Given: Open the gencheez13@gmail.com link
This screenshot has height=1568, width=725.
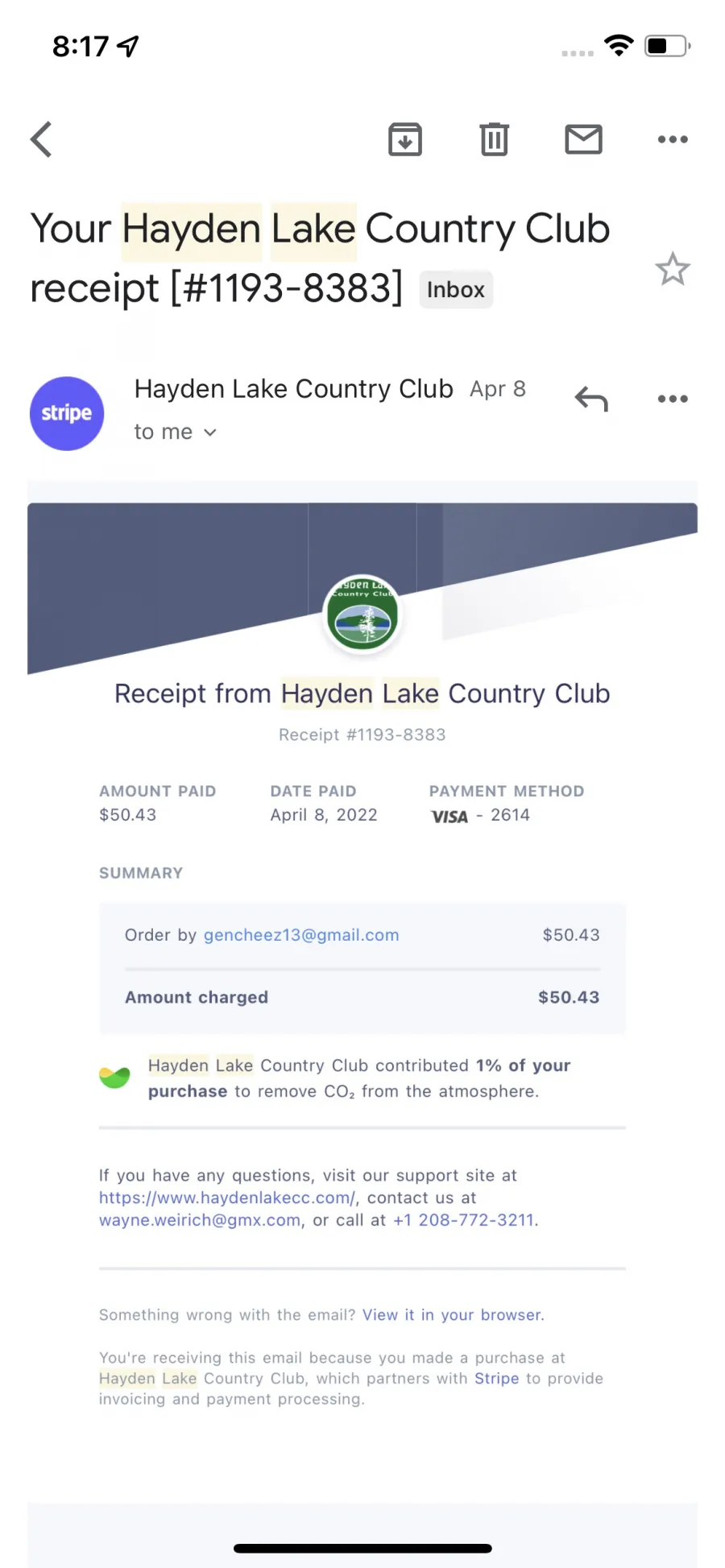Looking at the screenshot, I should coord(301,935).
